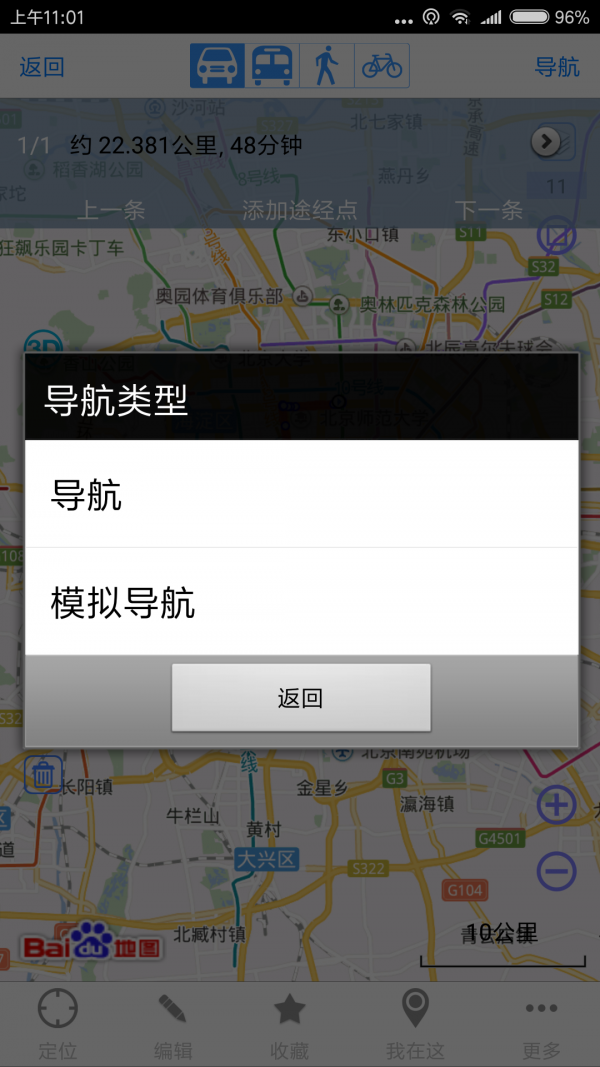Switch to the bus transit mode

point(272,67)
